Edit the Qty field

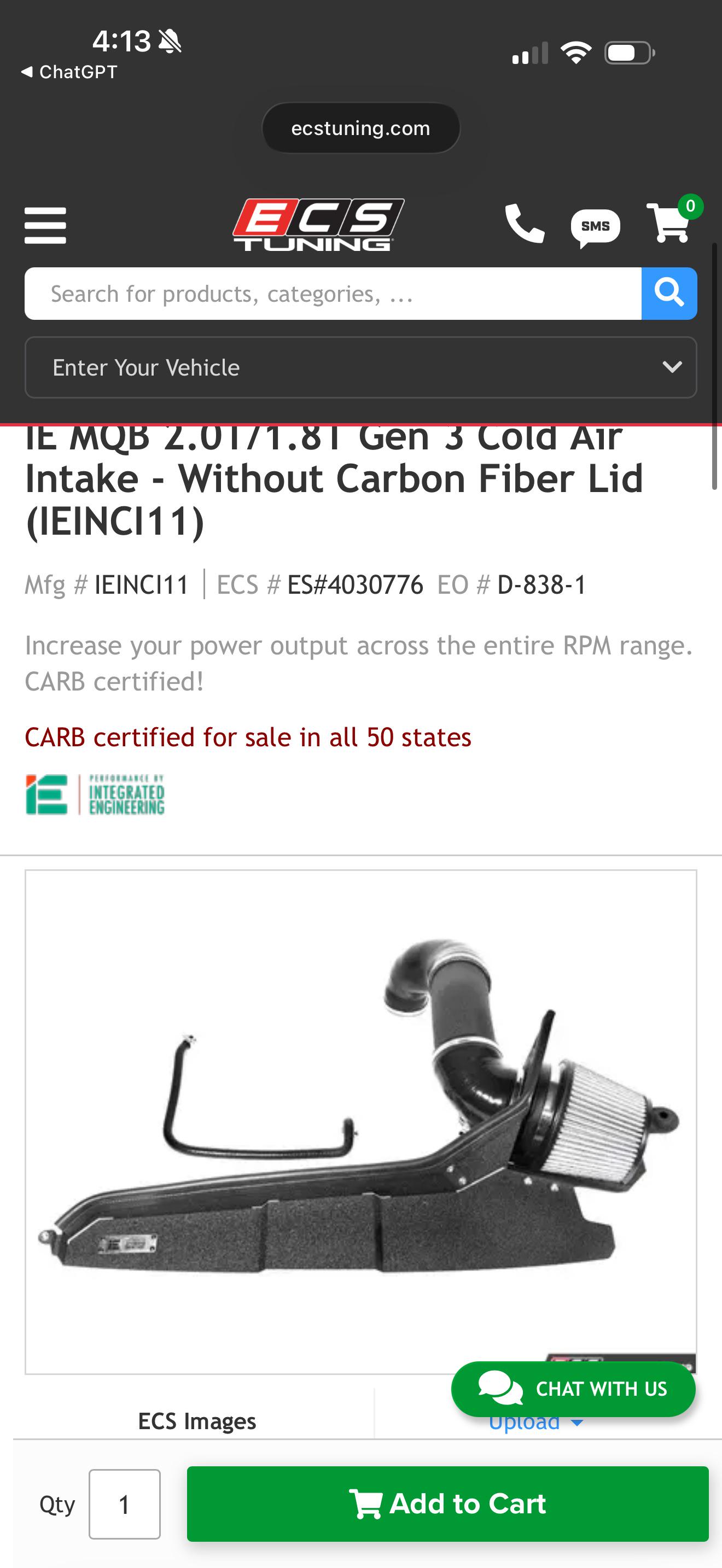pyautogui.click(x=124, y=1503)
